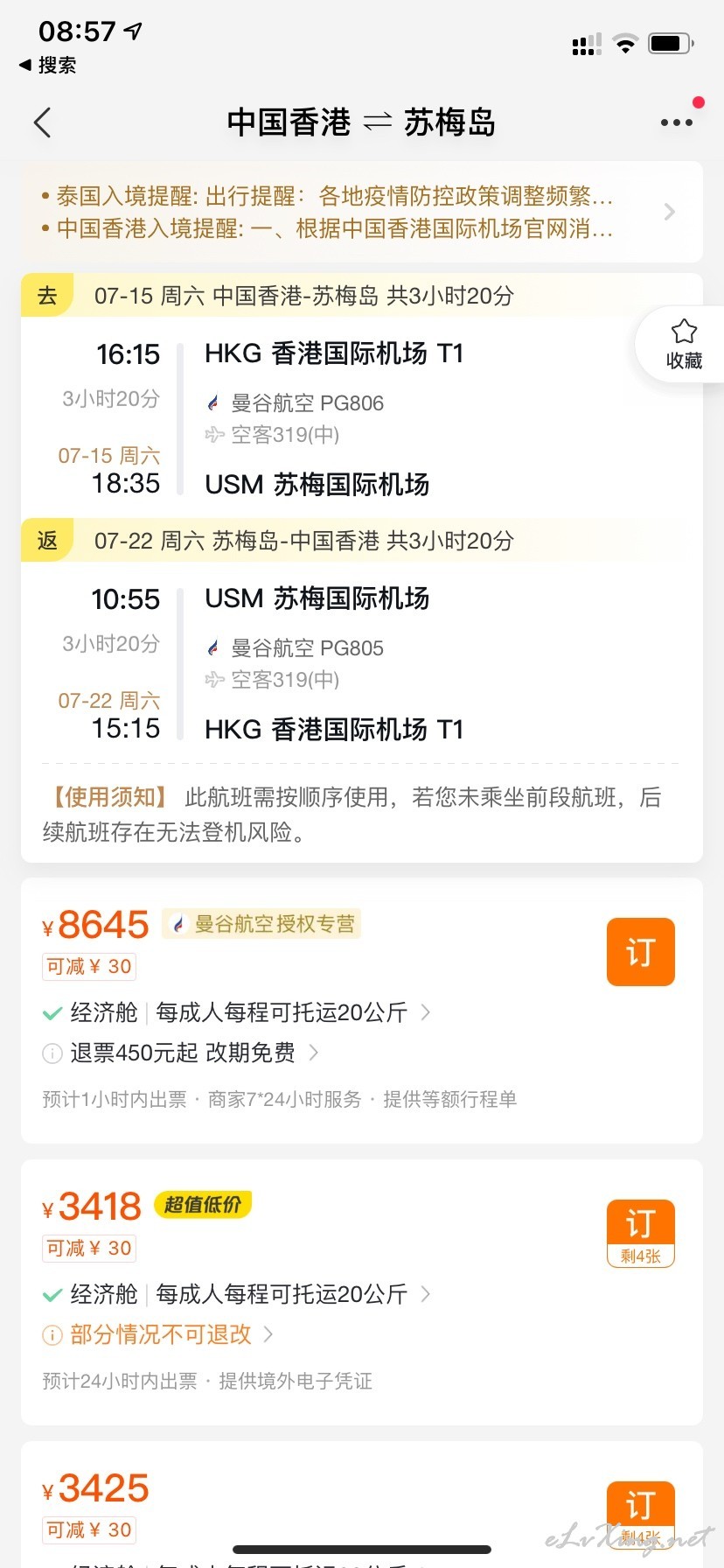Go back using the header arrow
Image resolution: width=724 pixels, height=1568 pixels.
point(42,122)
